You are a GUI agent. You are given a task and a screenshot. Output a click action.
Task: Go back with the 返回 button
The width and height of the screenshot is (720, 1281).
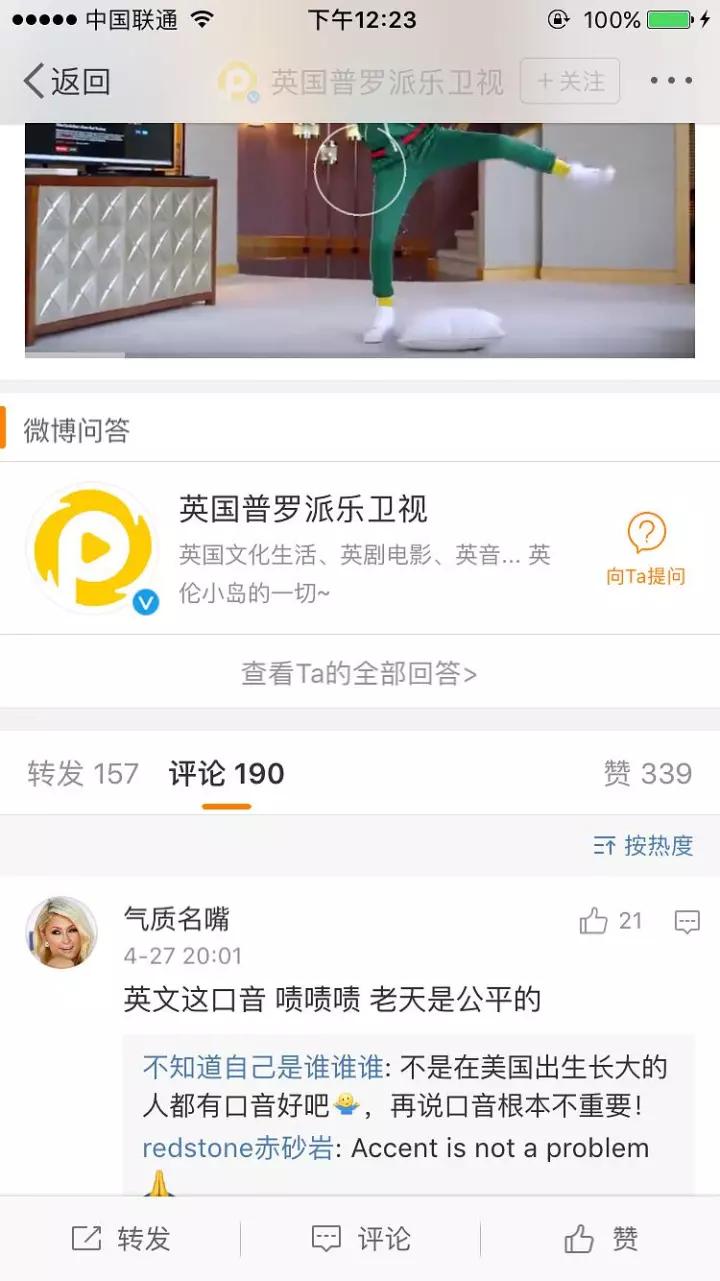(66, 81)
